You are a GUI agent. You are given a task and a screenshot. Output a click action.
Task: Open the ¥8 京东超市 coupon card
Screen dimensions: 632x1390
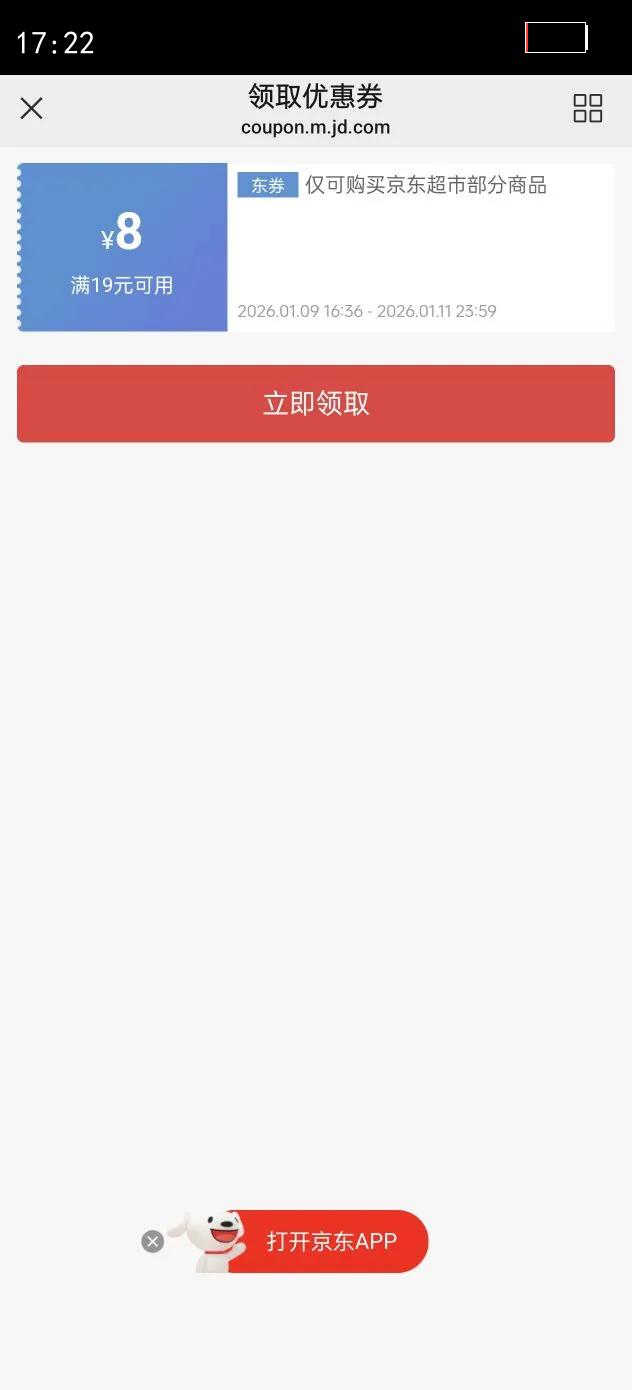point(316,247)
